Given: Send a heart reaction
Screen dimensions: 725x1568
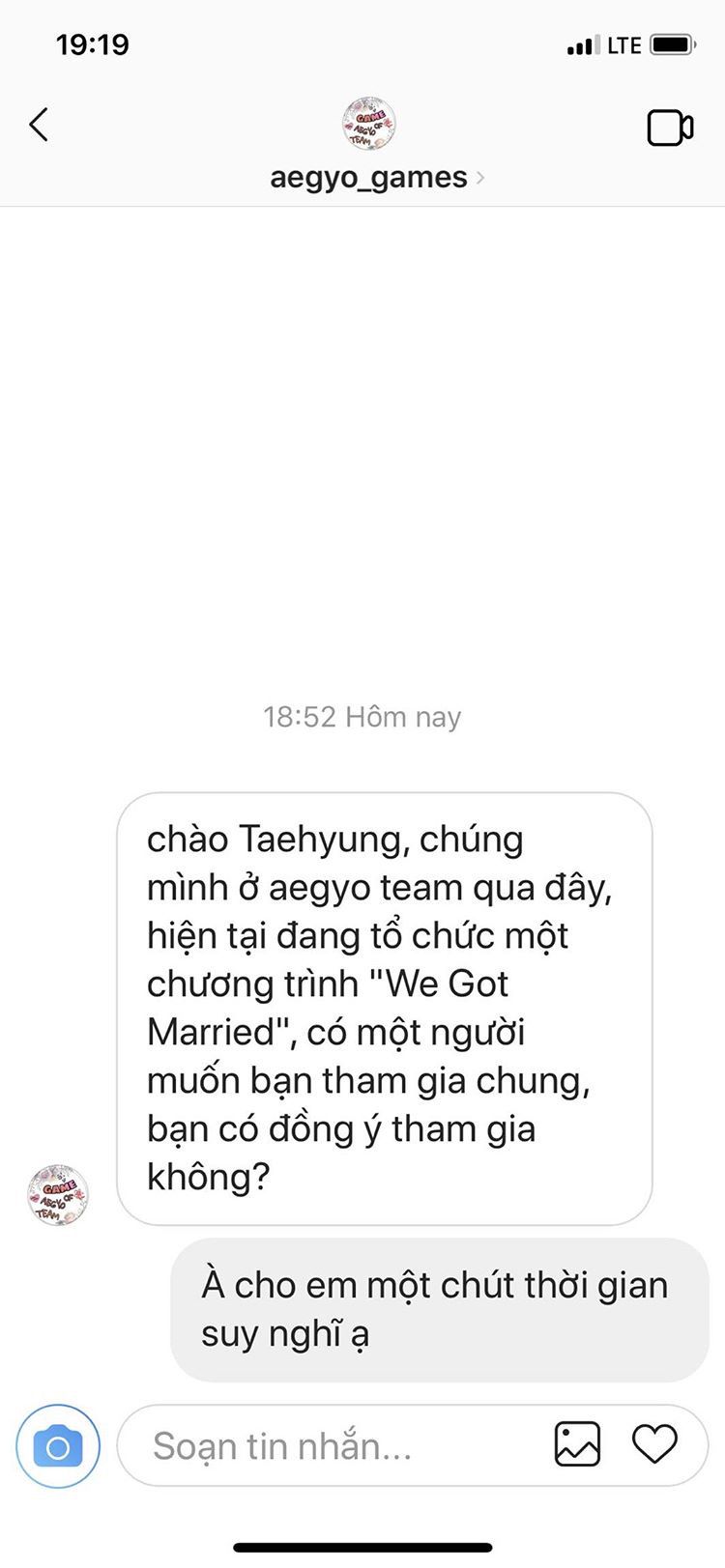Looking at the screenshot, I should click(x=654, y=1445).
